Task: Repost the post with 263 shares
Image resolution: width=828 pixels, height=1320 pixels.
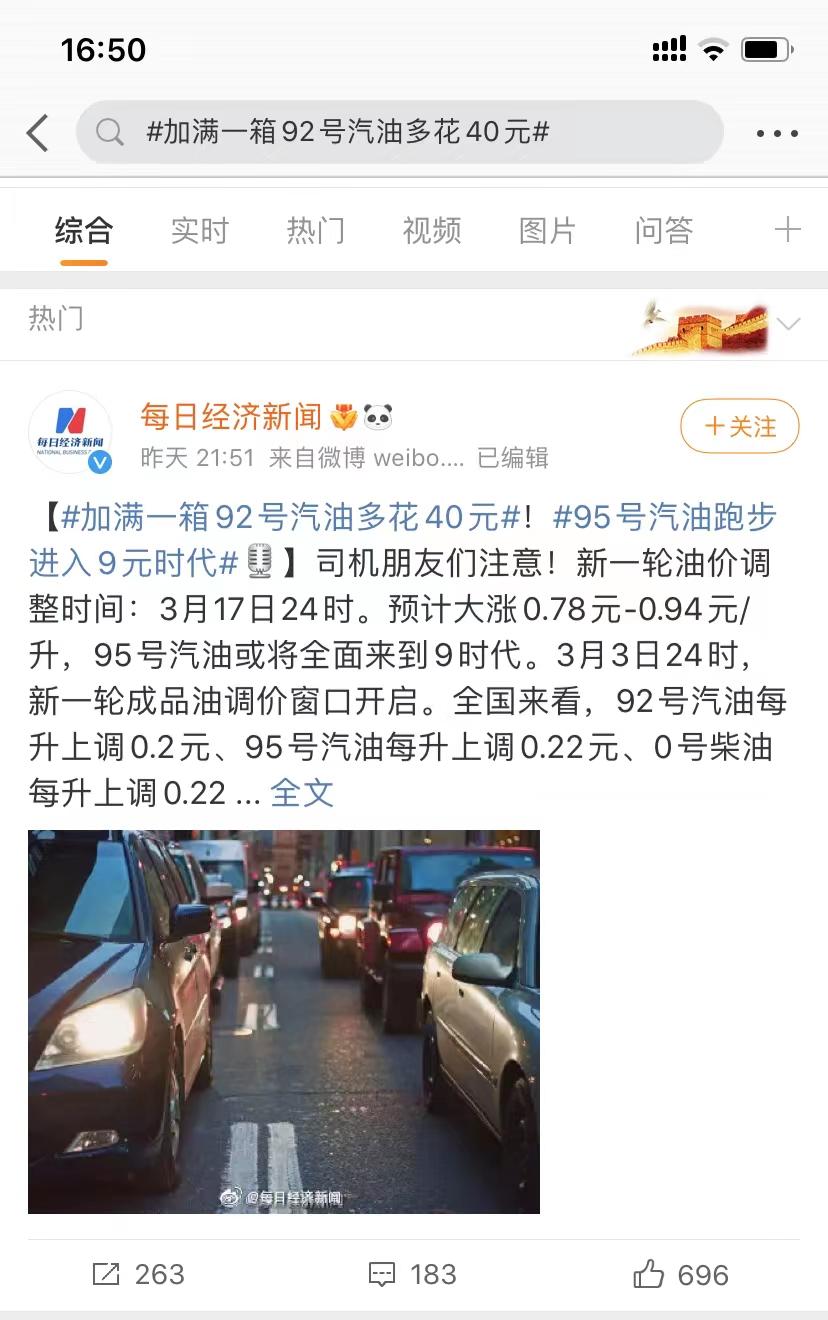Action: pyautogui.click(x=138, y=1274)
